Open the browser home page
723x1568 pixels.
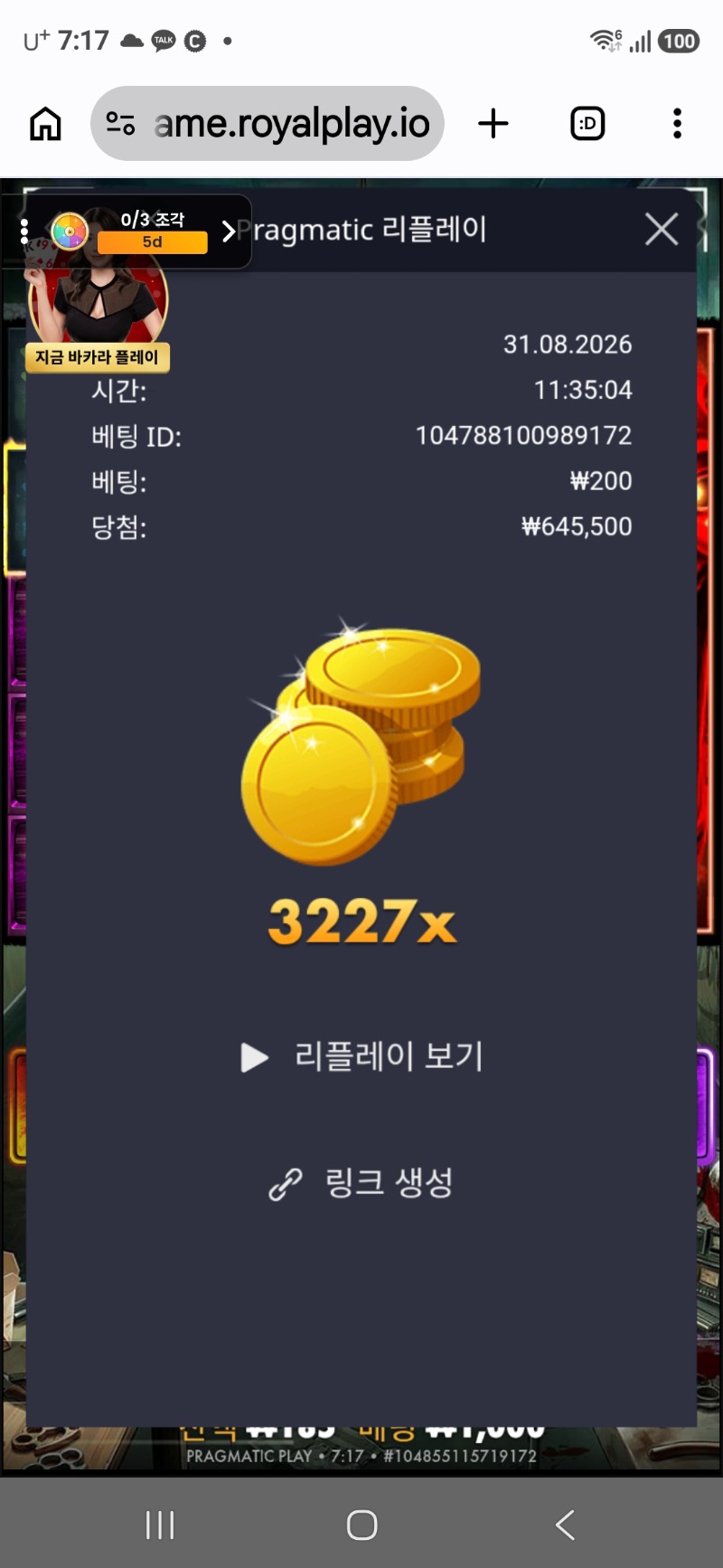pyautogui.click(x=45, y=124)
